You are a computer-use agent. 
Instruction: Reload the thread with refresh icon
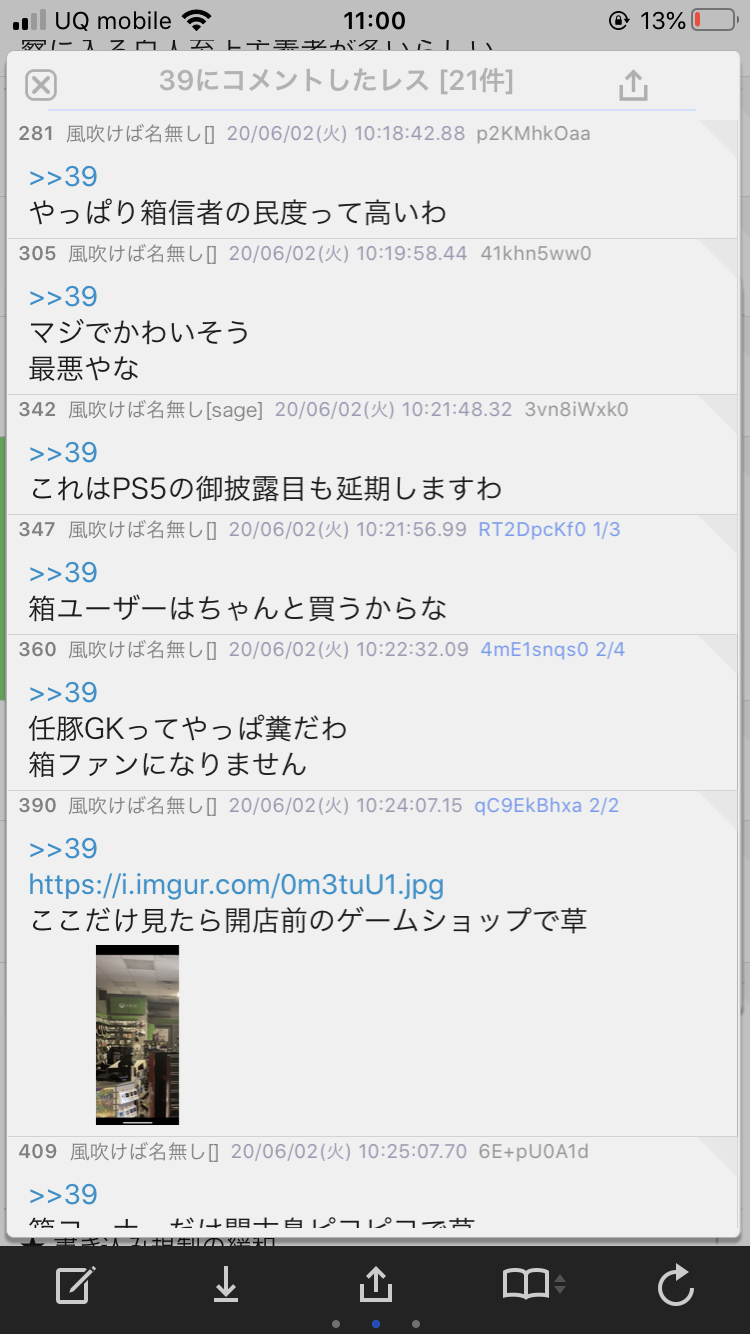(676, 1285)
